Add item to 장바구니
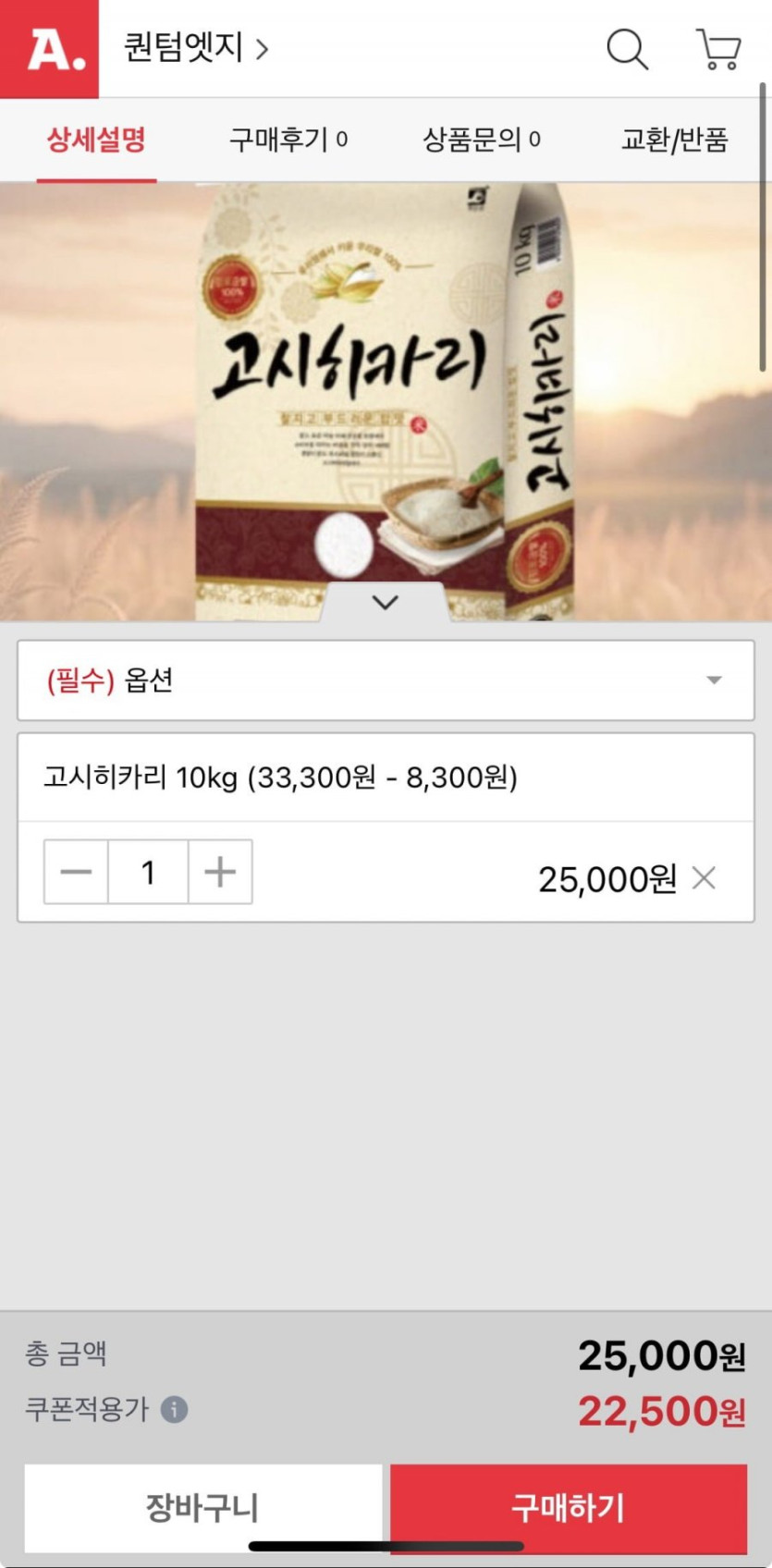The image size is (772, 1568). point(202,1508)
